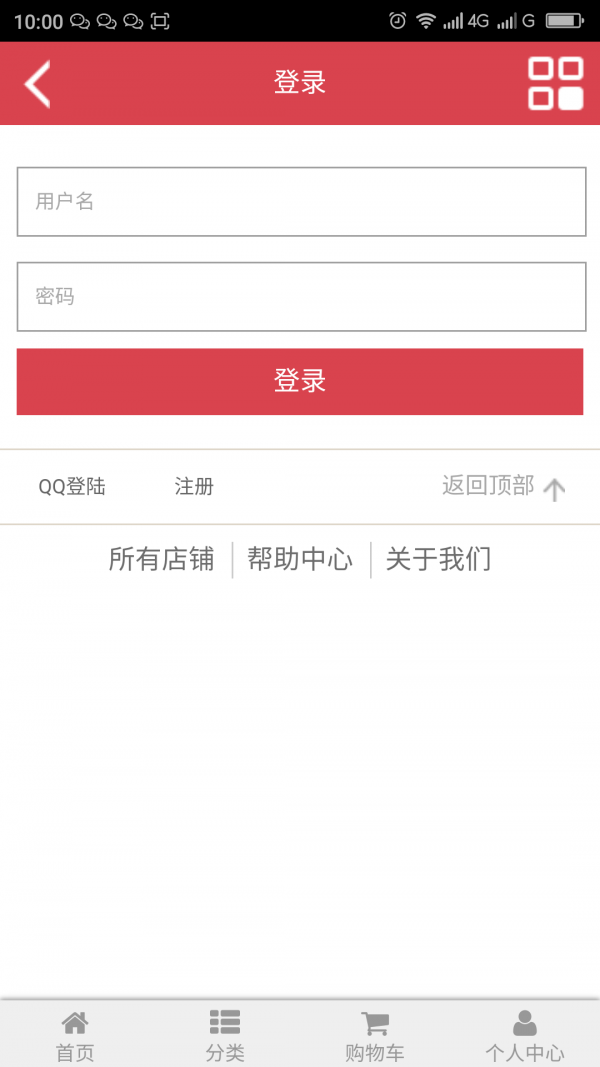Viewport: 600px width, 1067px height.
Task: Switch to the 分类 categories tab
Action: 225,1036
